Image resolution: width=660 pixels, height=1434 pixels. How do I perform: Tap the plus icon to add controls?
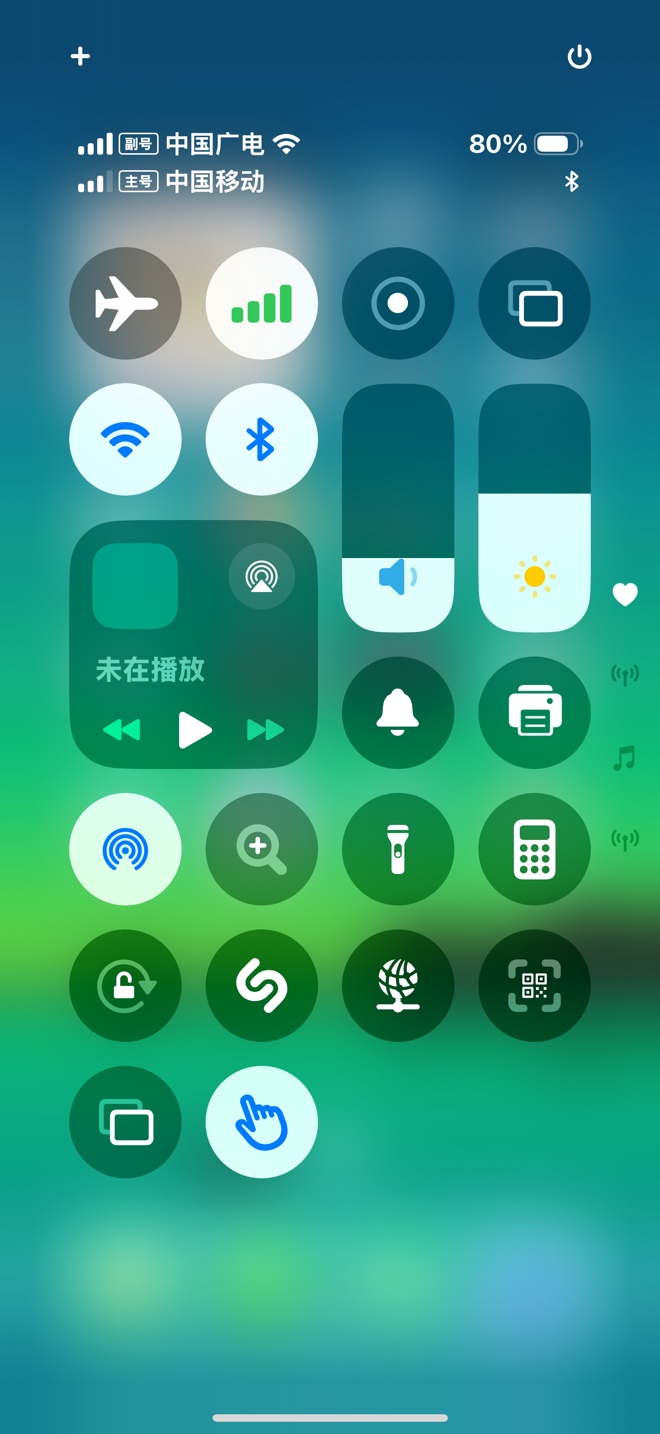click(x=80, y=56)
